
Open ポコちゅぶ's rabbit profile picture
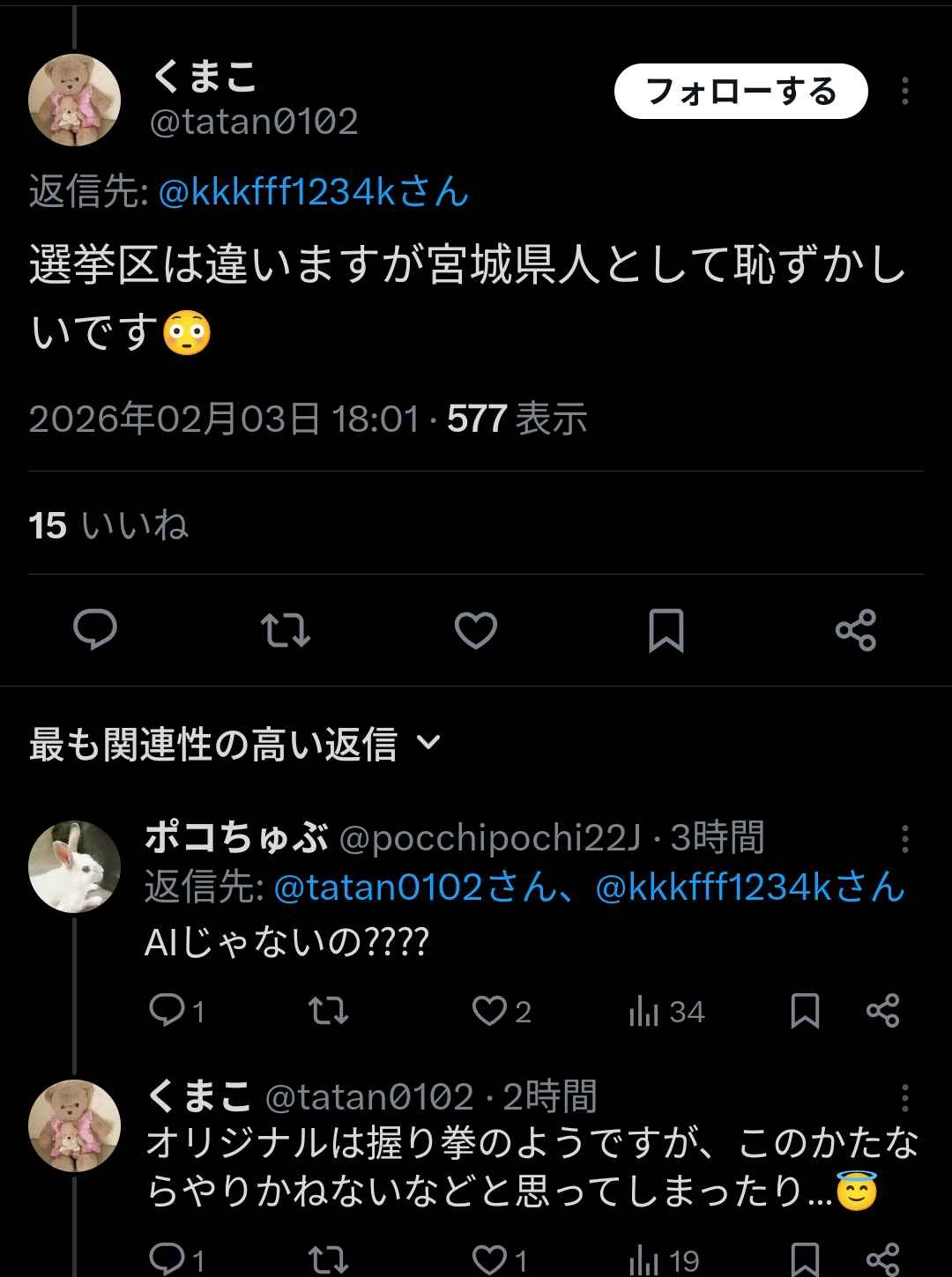(74, 866)
